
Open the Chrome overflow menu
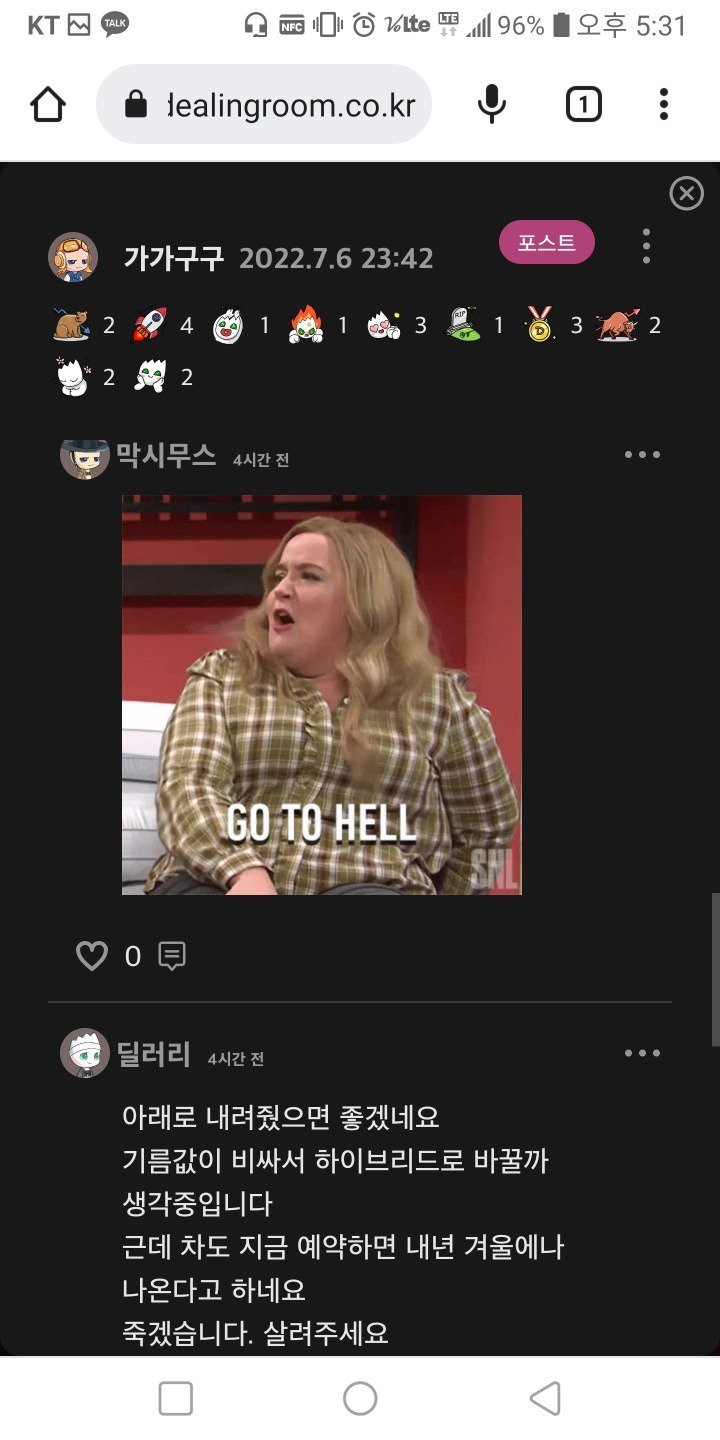point(663,104)
